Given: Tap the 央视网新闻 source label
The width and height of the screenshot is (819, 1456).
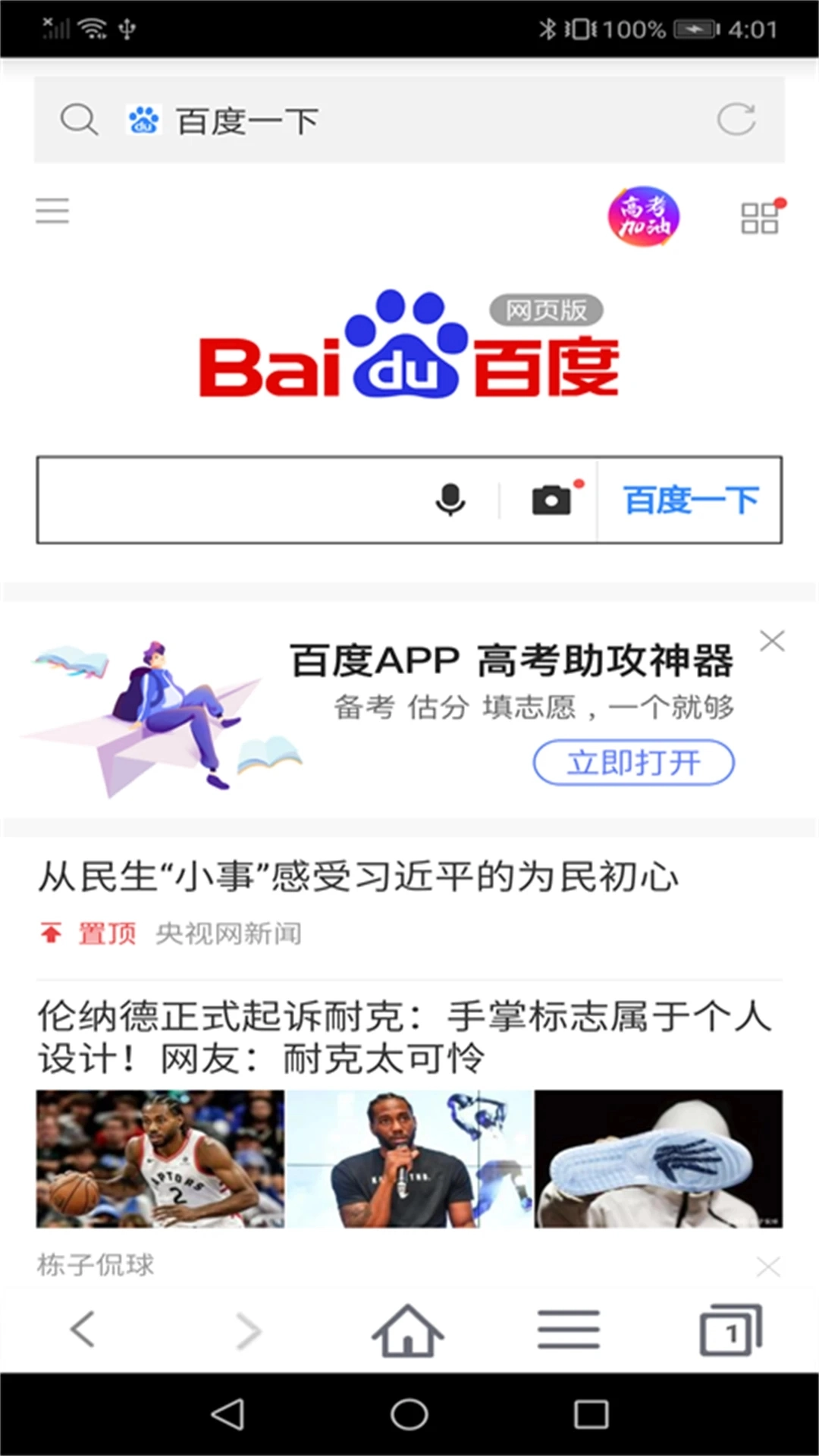Looking at the screenshot, I should click(228, 934).
